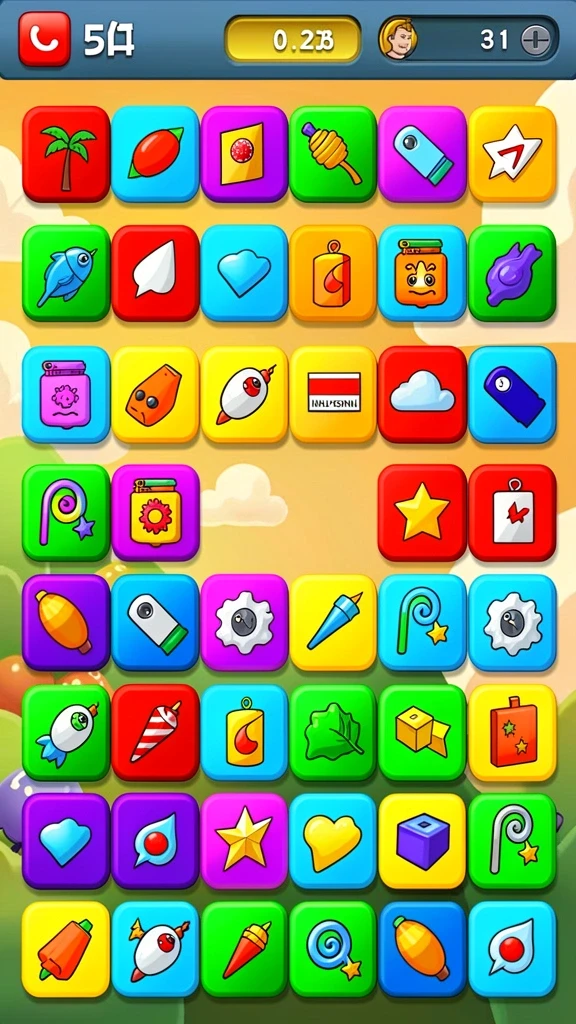
Task: Tap the blue tile with orange face jar
Action: (x=422, y=273)
